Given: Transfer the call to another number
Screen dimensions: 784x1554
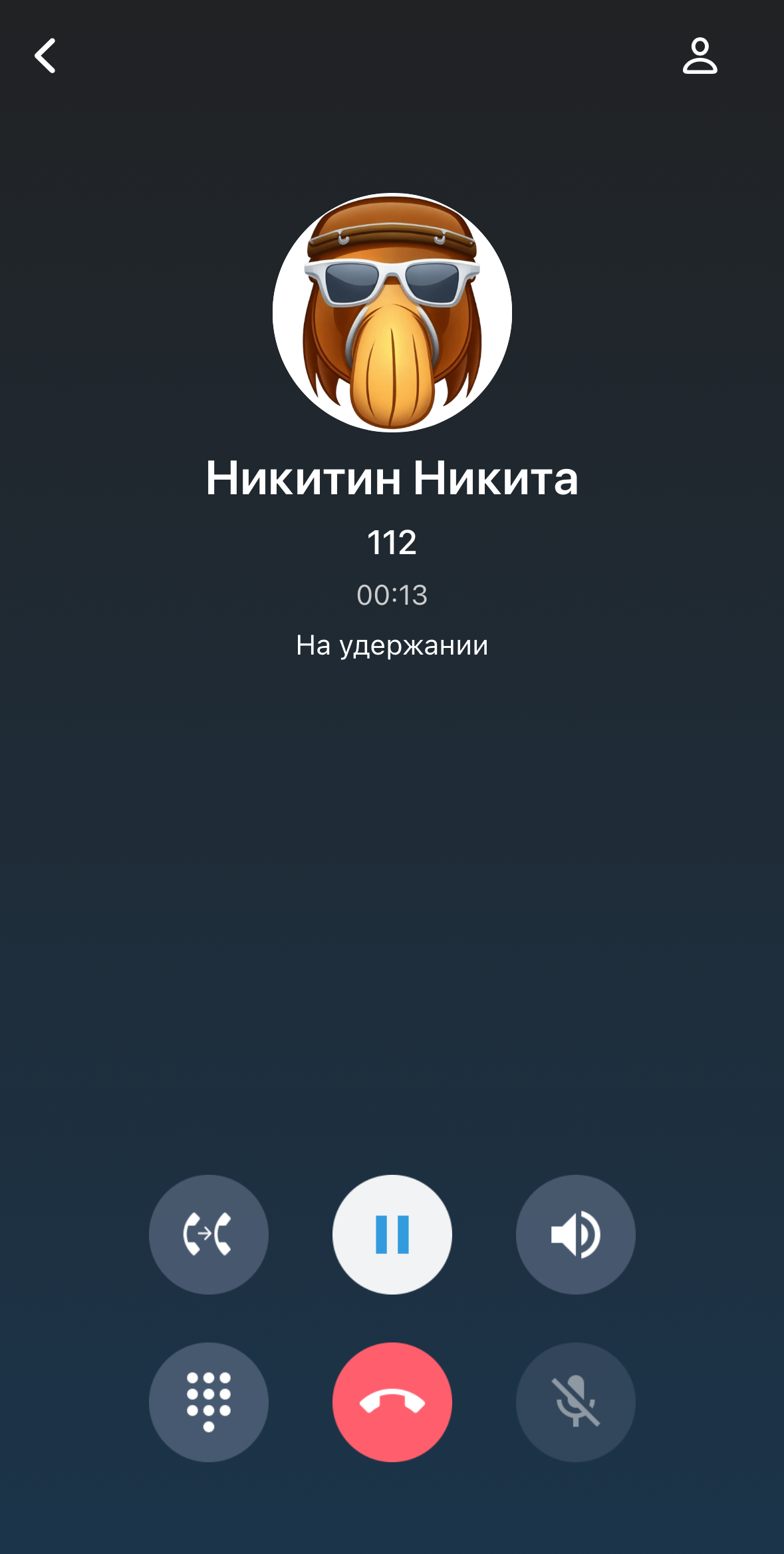Looking at the screenshot, I should [x=208, y=1234].
